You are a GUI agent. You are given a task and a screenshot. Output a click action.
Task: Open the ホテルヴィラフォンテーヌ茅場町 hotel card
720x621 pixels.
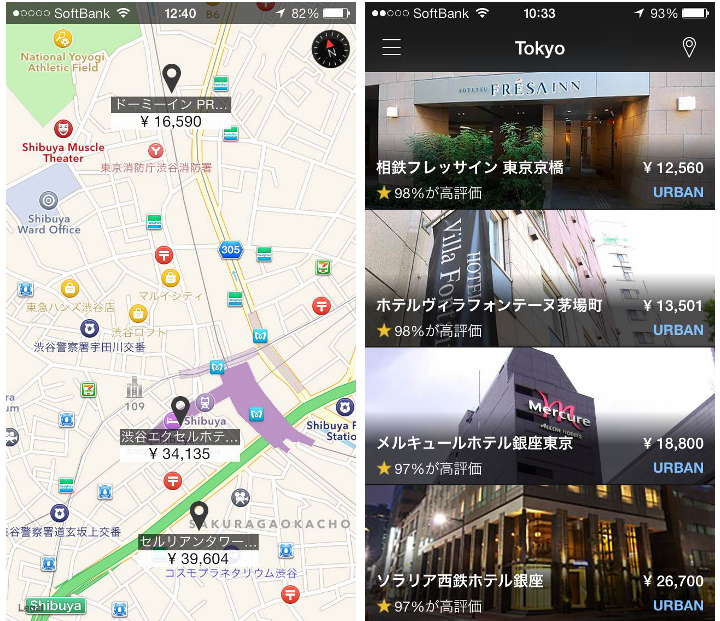[540, 278]
